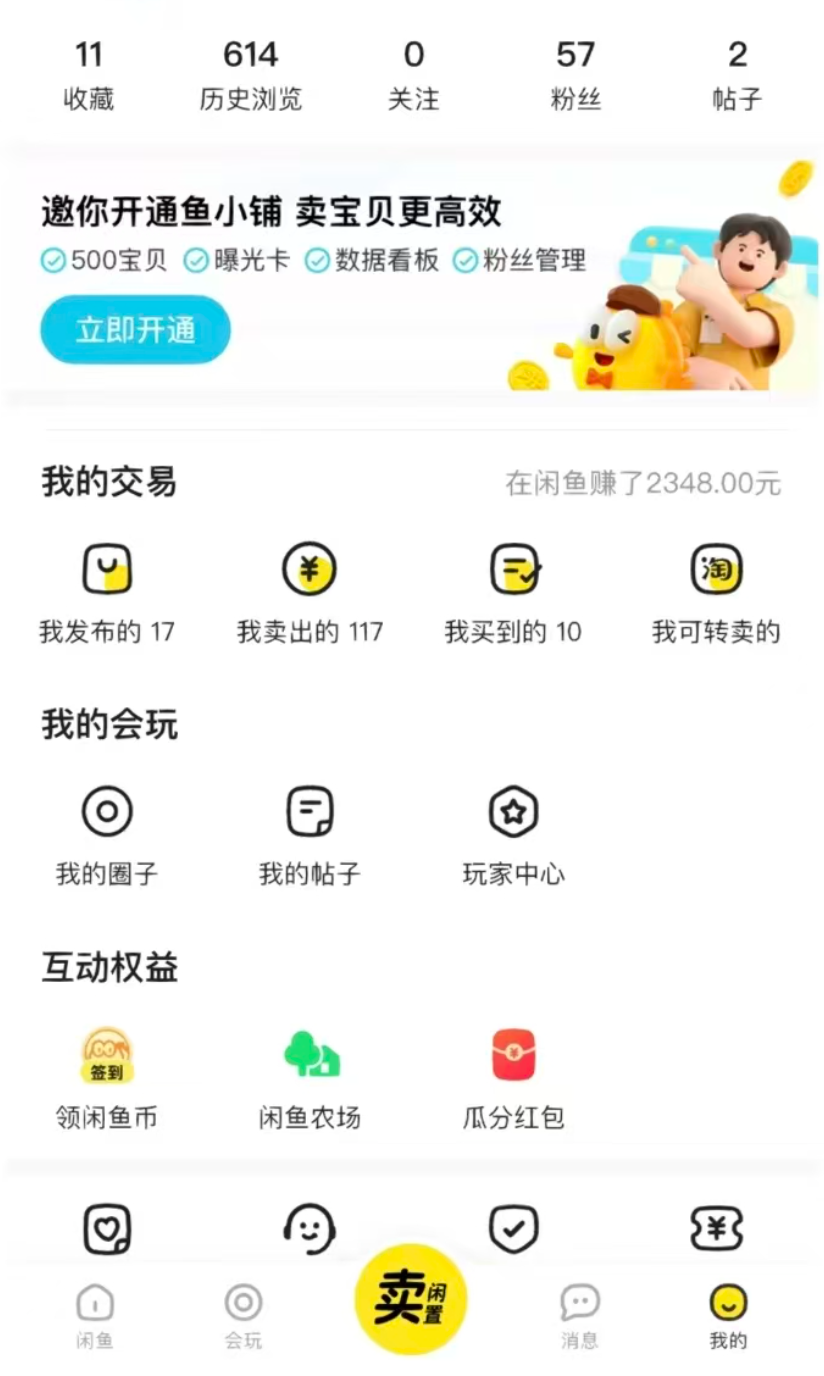Open 我的帖子 posts icon

point(310,811)
